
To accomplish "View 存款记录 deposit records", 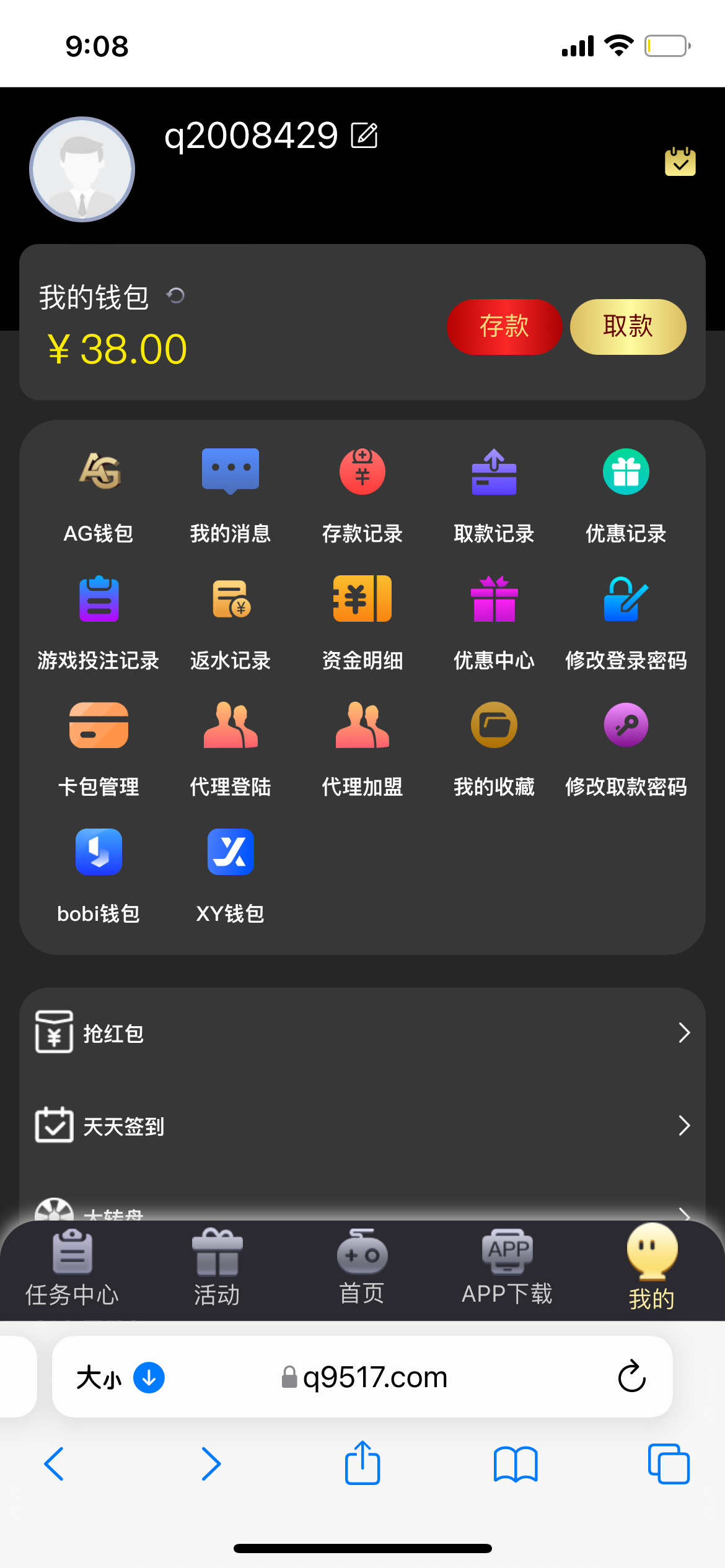I will [x=362, y=471].
